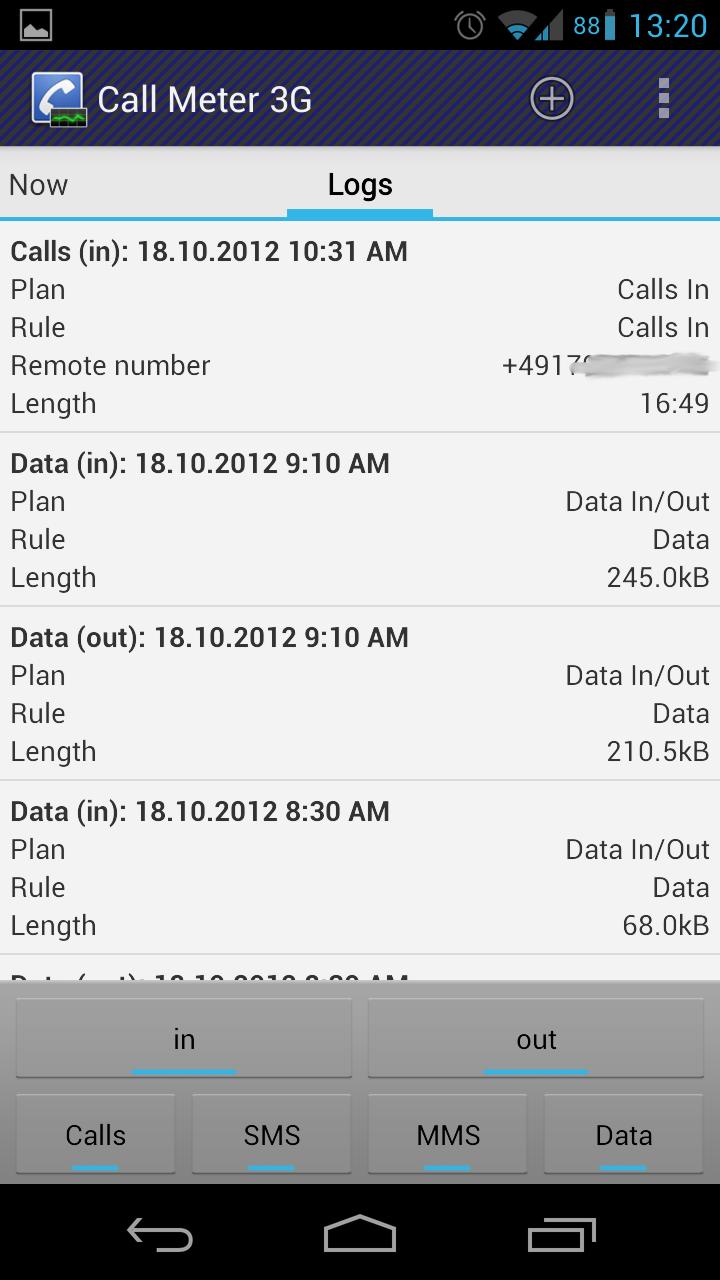Tap the add plus icon in app bar

(x=551, y=99)
